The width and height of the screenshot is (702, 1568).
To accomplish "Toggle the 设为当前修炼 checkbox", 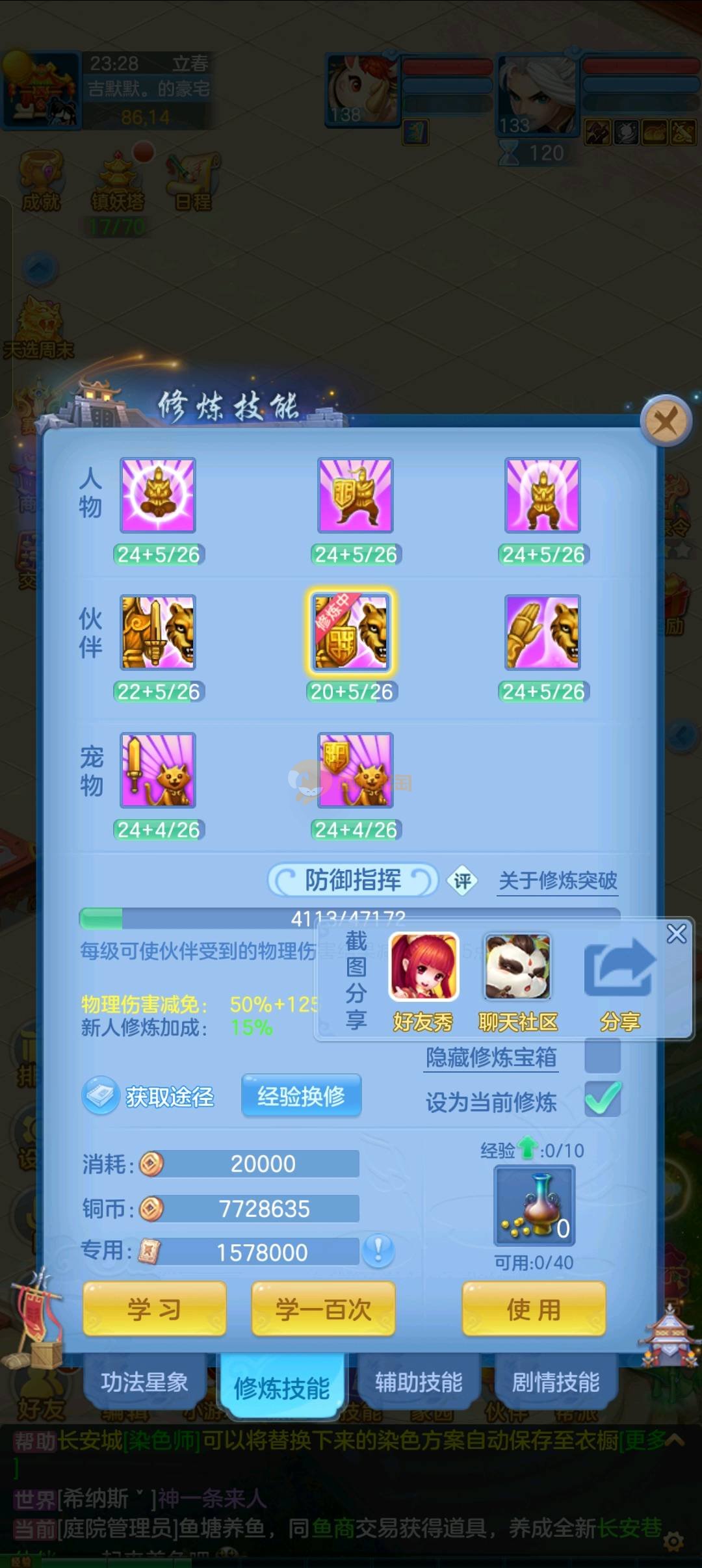I will pyautogui.click(x=603, y=1099).
